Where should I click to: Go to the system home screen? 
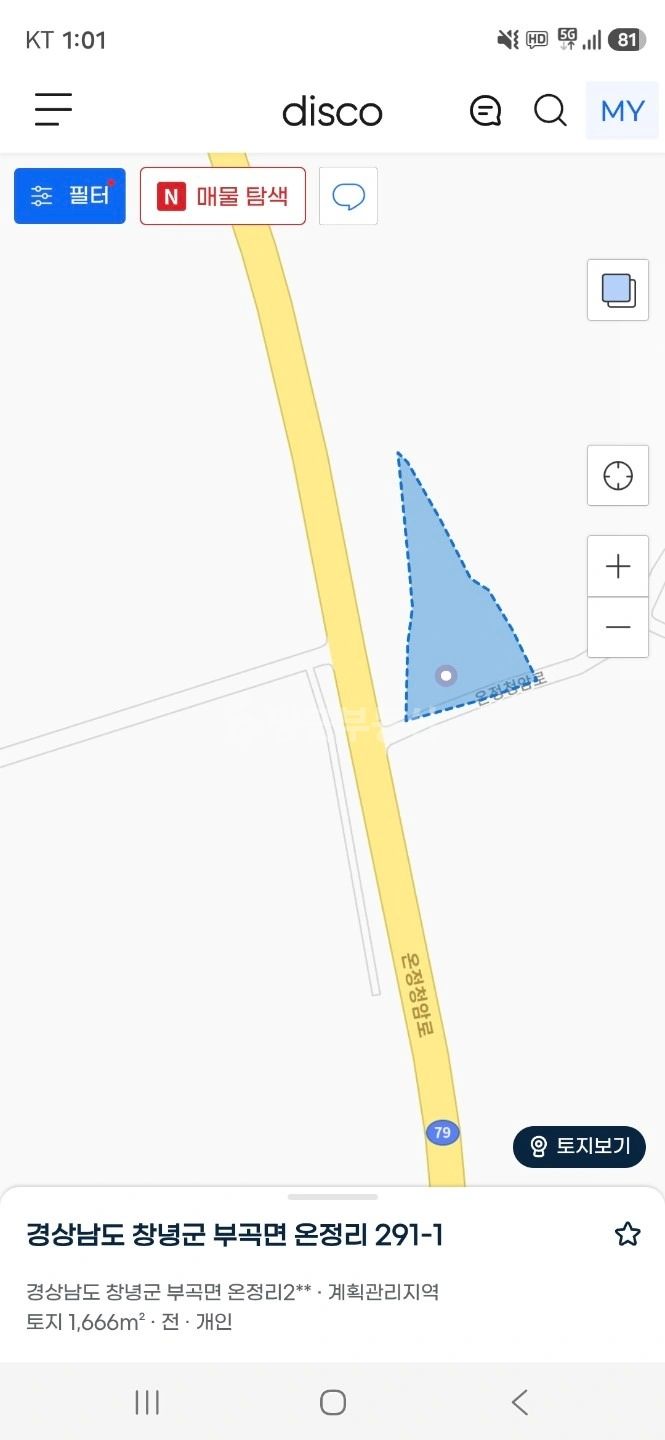(x=333, y=1403)
